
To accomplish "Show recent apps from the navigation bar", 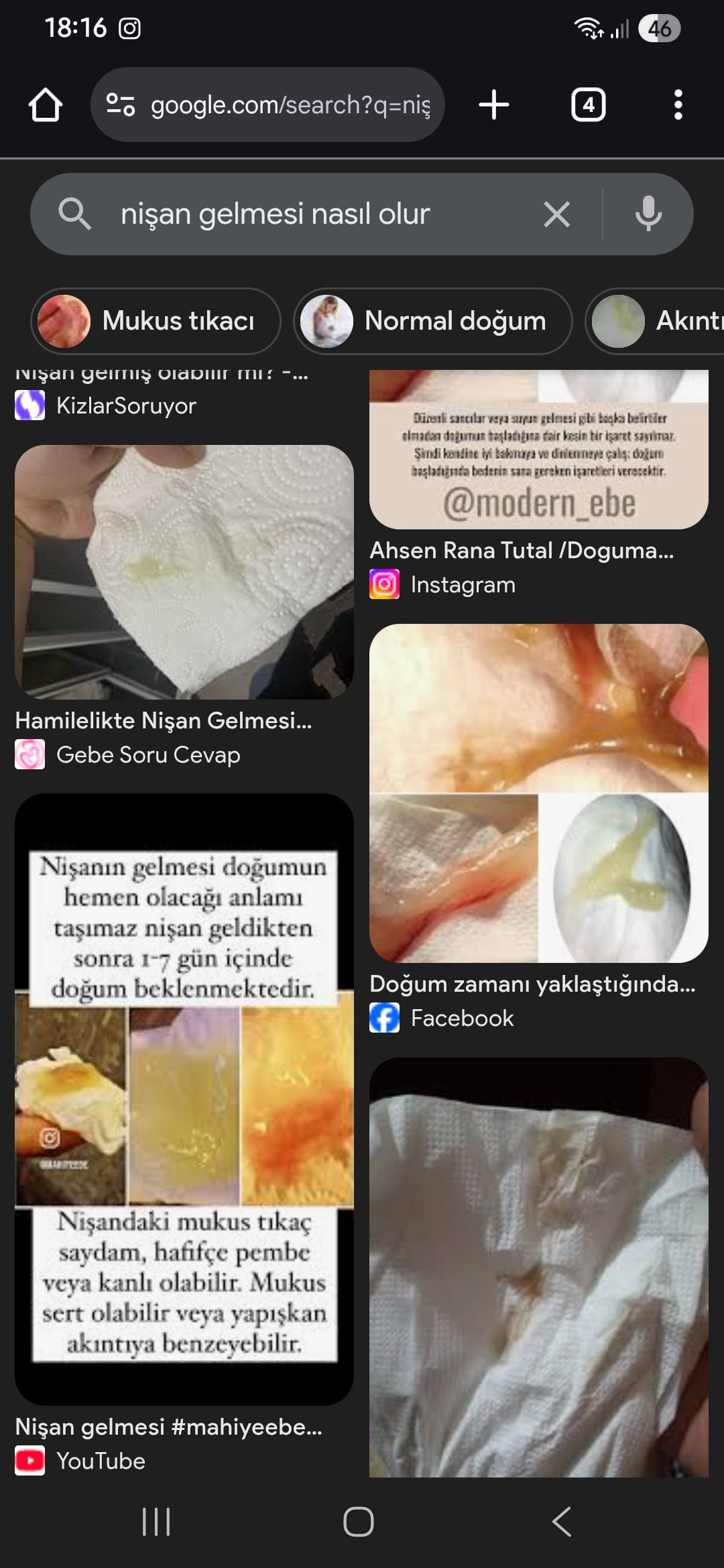I will tap(156, 1521).
